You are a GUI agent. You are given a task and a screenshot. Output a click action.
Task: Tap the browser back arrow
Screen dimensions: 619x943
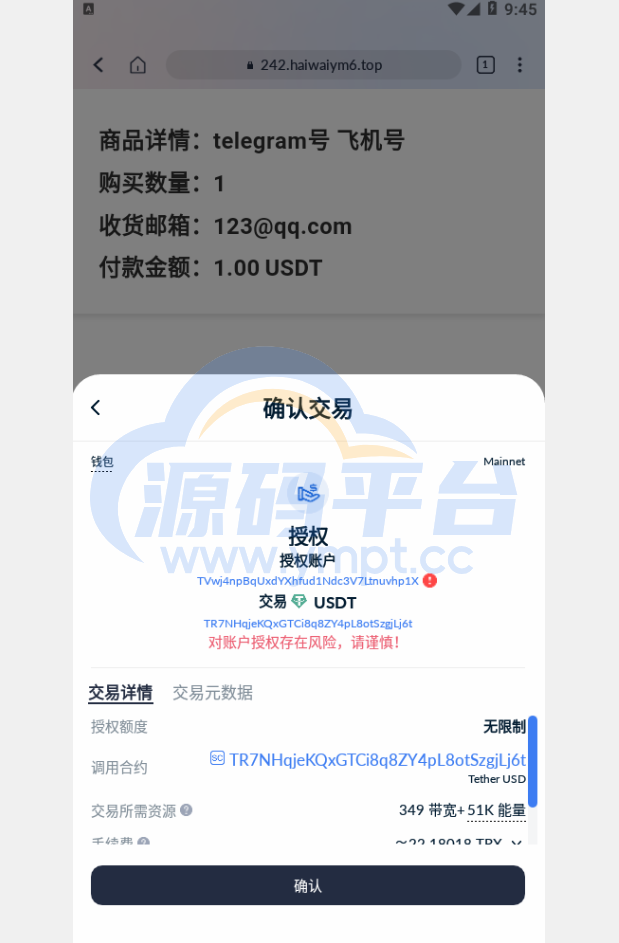pos(98,65)
